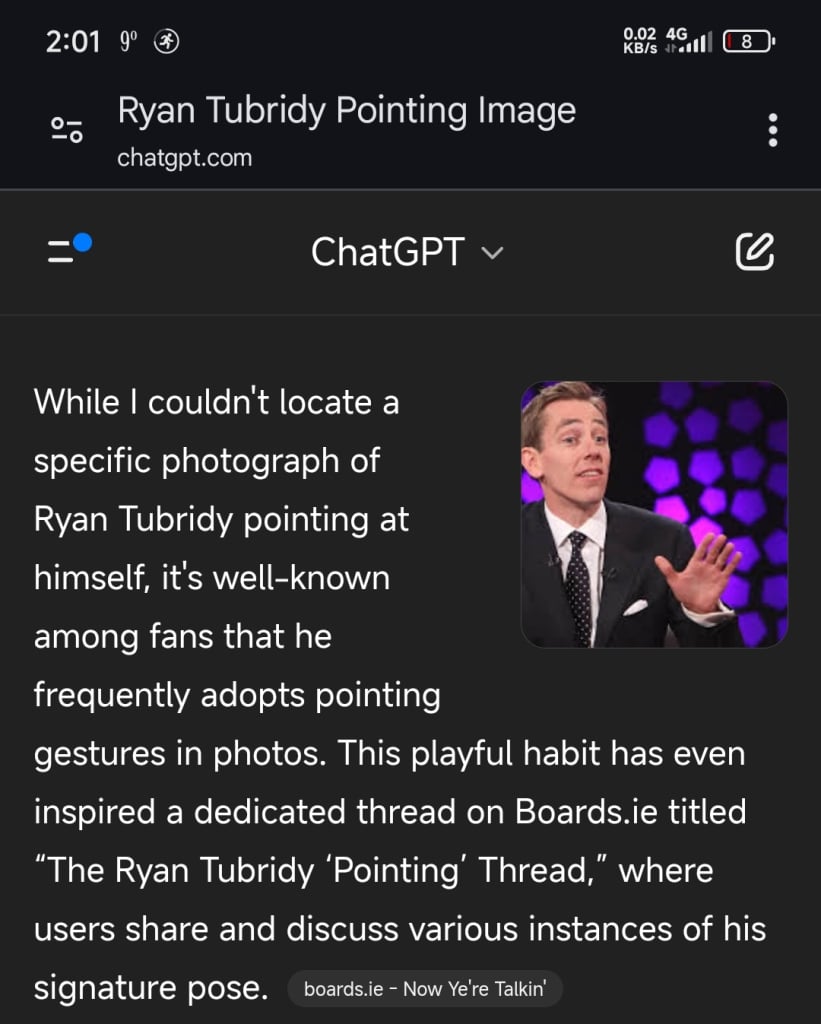Open the ChatGPT sidebar menu

click(x=68, y=251)
